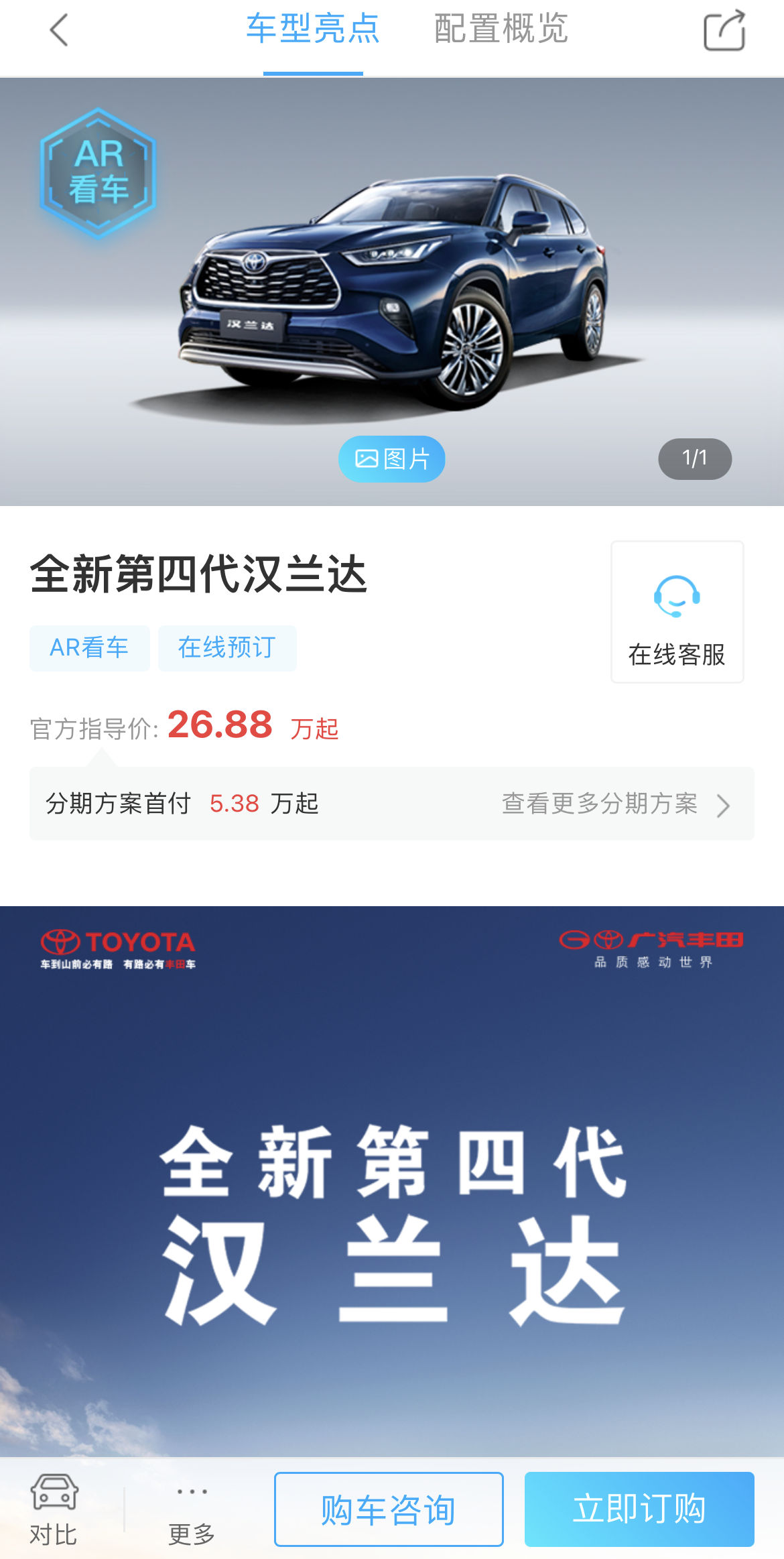The image size is (784, 1559).
Task: Click the 立即订购 order button
Action: tap(641, 1509)
